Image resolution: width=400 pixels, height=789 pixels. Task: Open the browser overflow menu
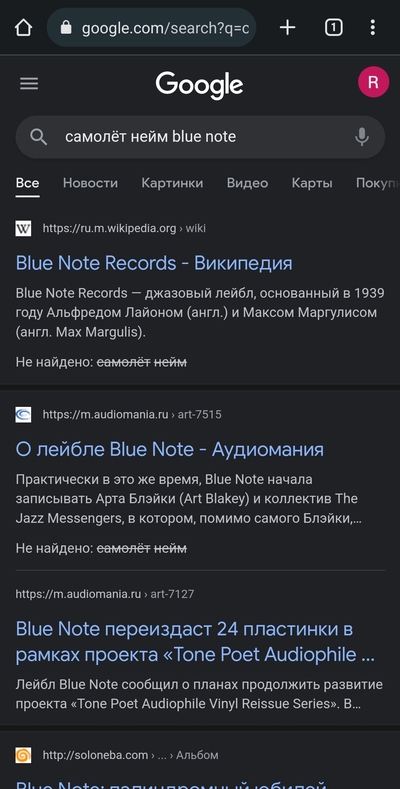[372, 27]
